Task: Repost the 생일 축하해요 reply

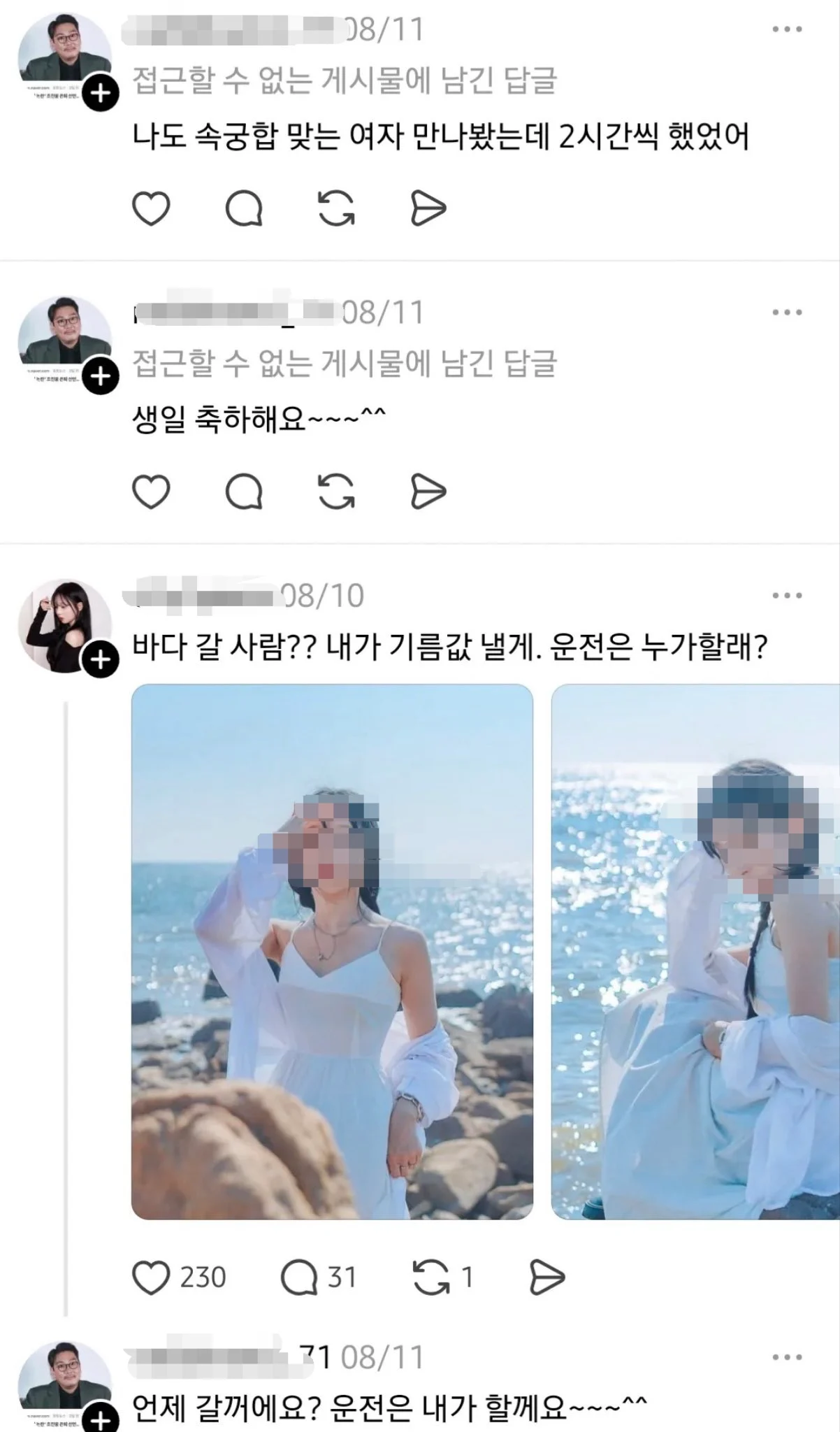Action: coord(336,492)
